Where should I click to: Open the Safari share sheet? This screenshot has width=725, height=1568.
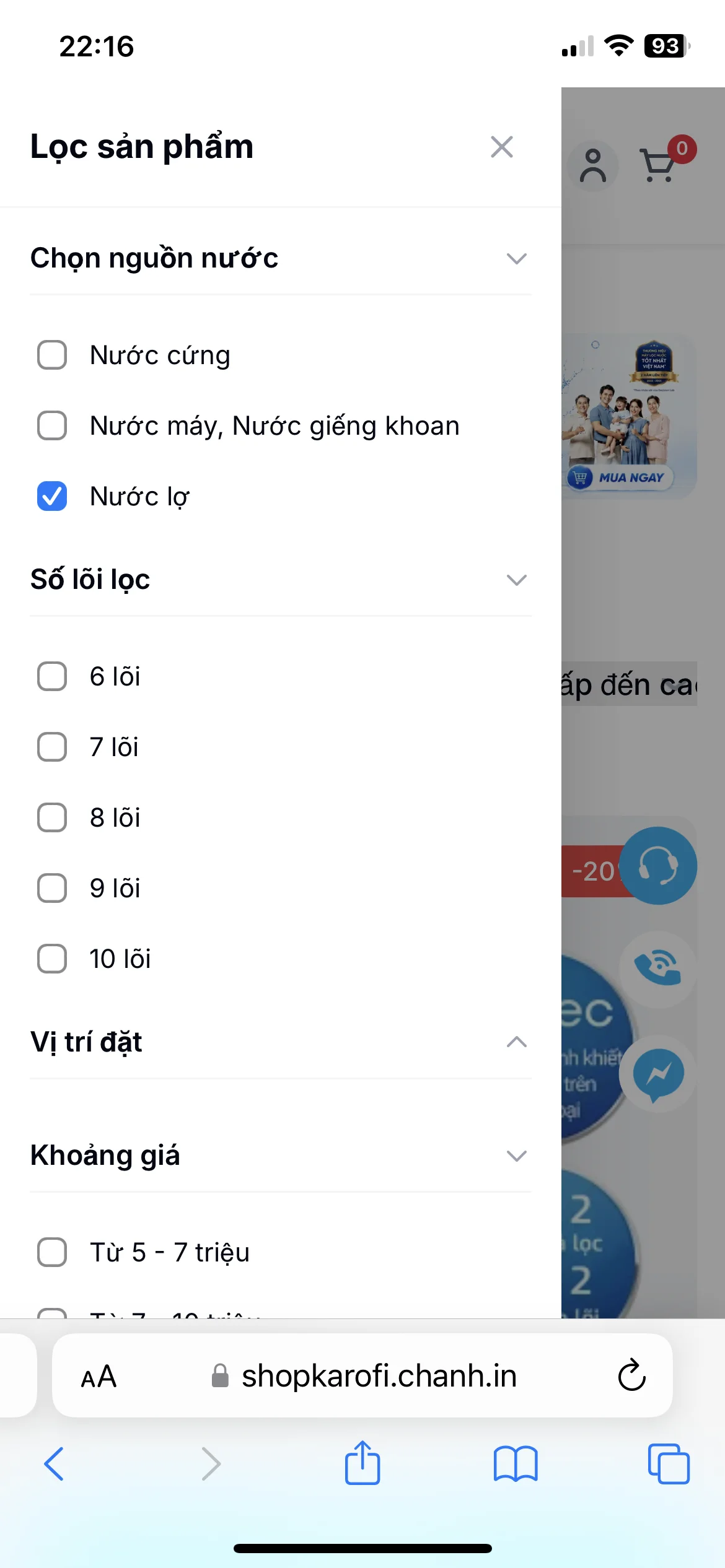pyautogui.click(x=362, y=1462)
